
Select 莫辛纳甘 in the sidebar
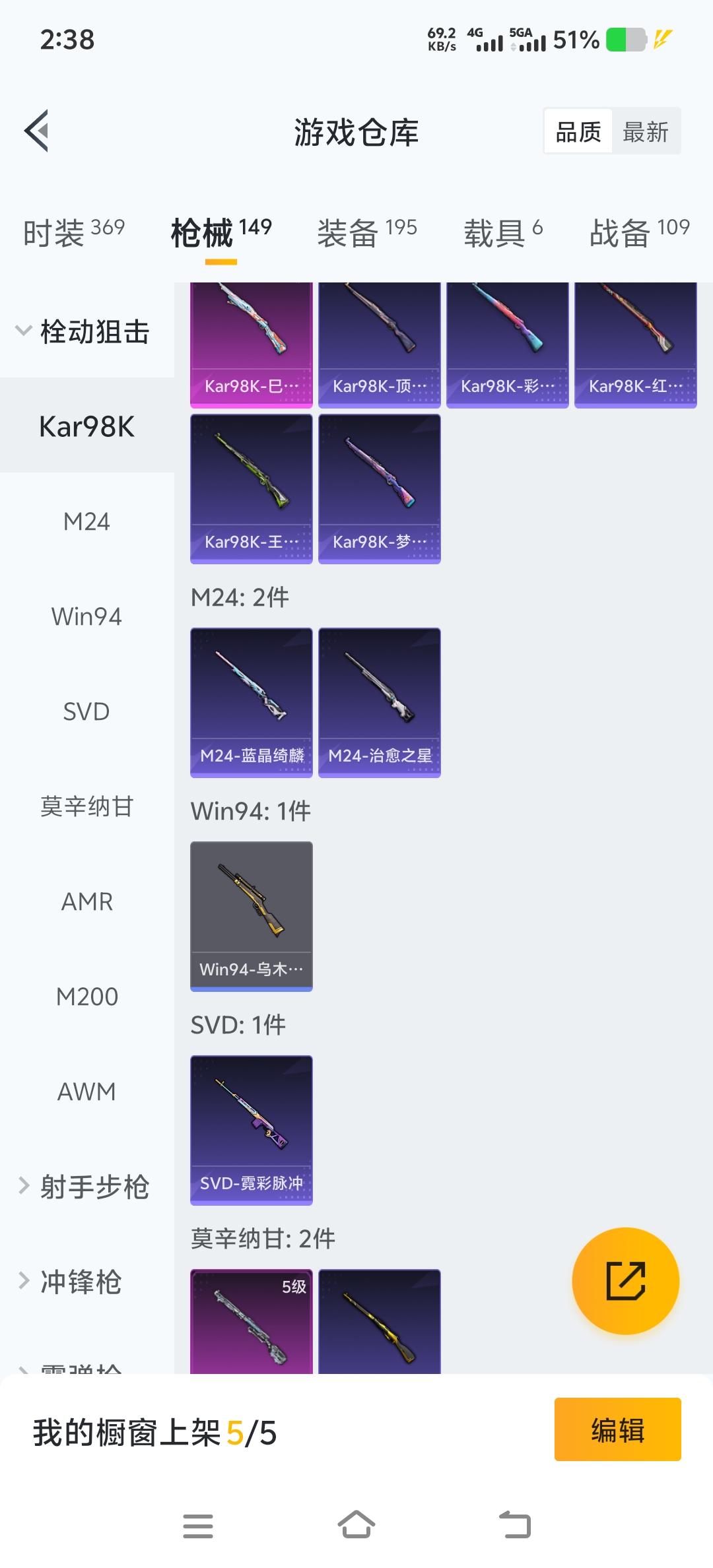(86, 806)
